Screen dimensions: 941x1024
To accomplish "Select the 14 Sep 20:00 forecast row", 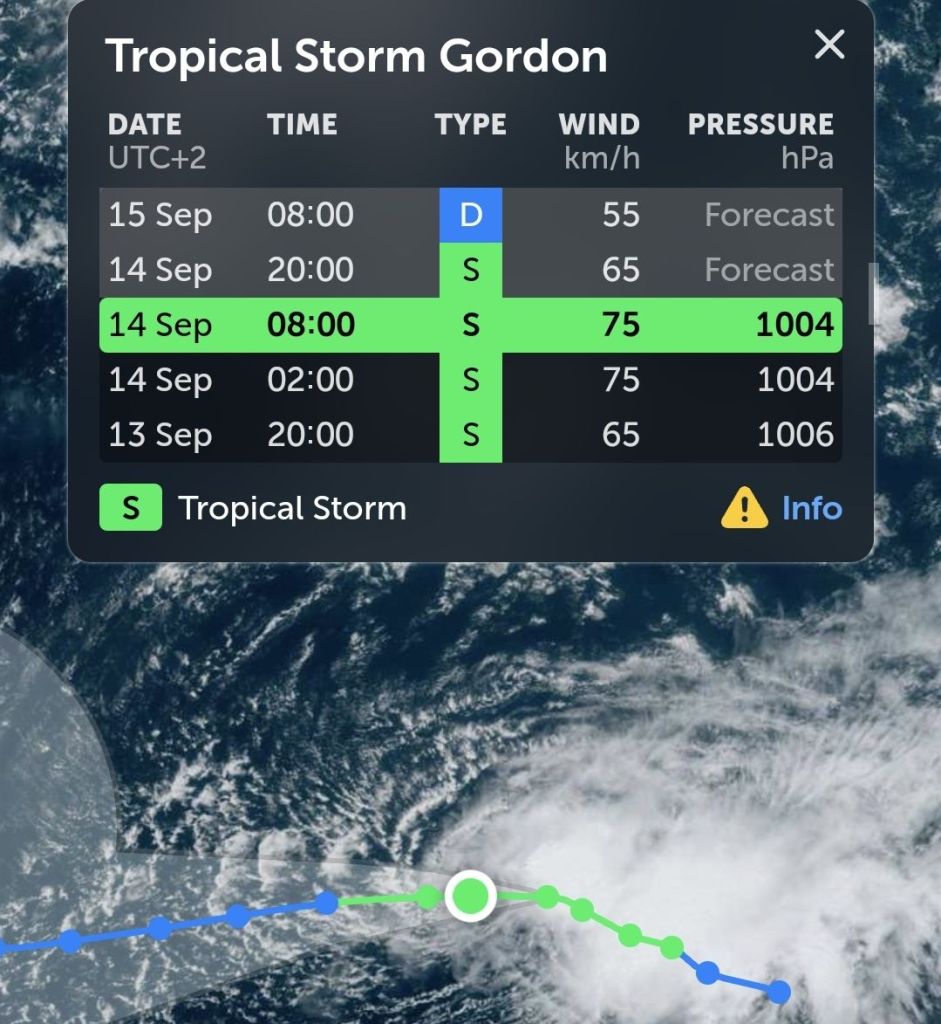I will [x=470, y=270].
